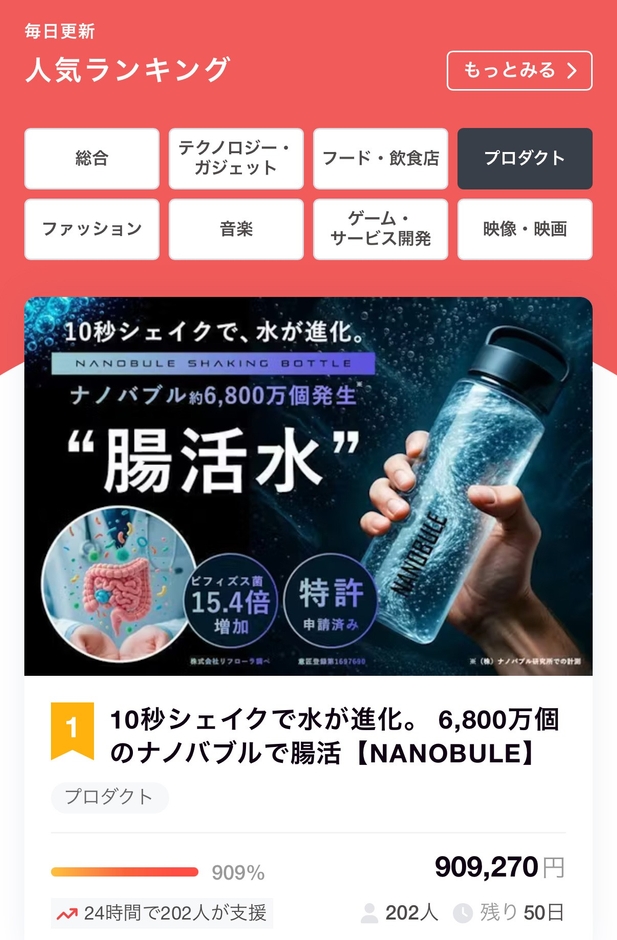Switch to the 総合 ranking category
617x940 pixels.
91,158
